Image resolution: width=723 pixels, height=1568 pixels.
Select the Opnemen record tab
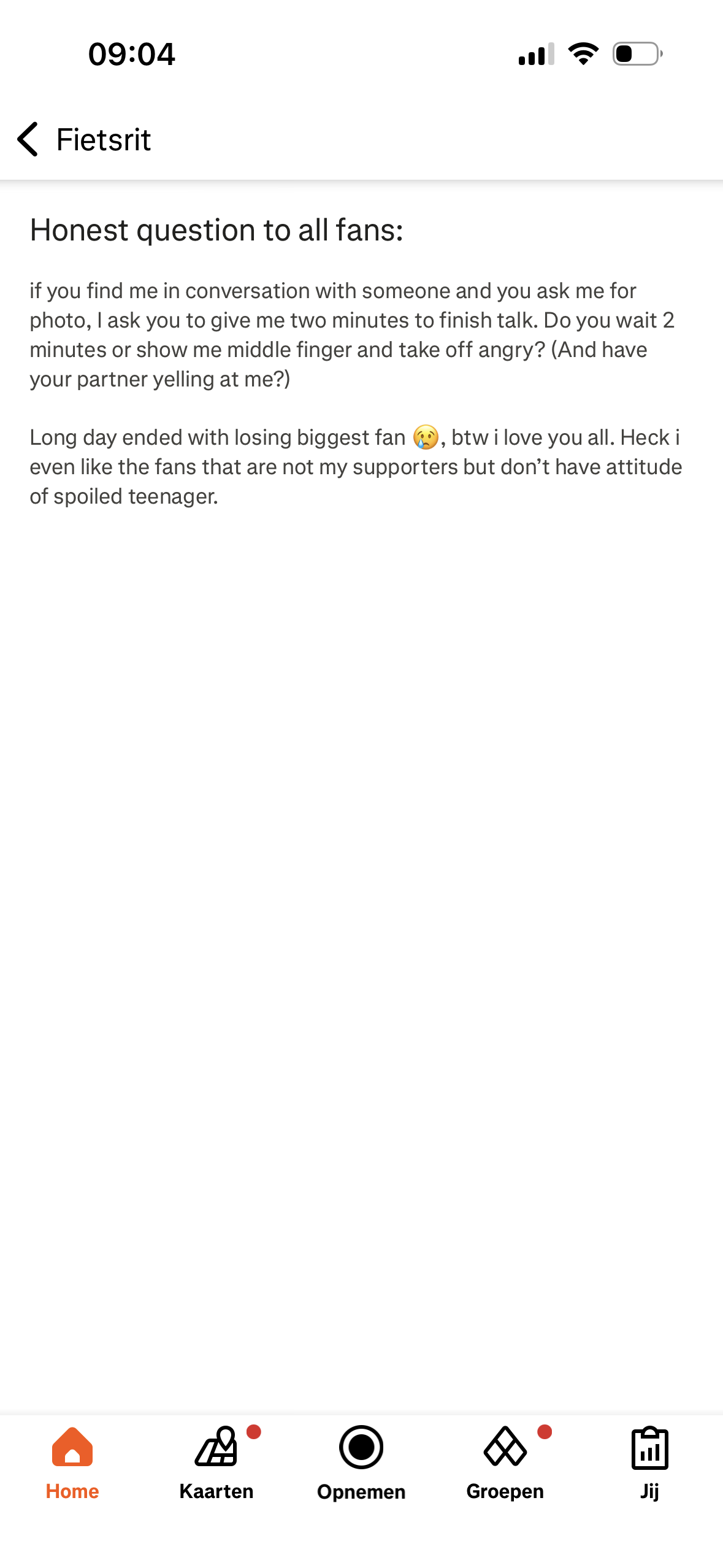(361, 1462)
